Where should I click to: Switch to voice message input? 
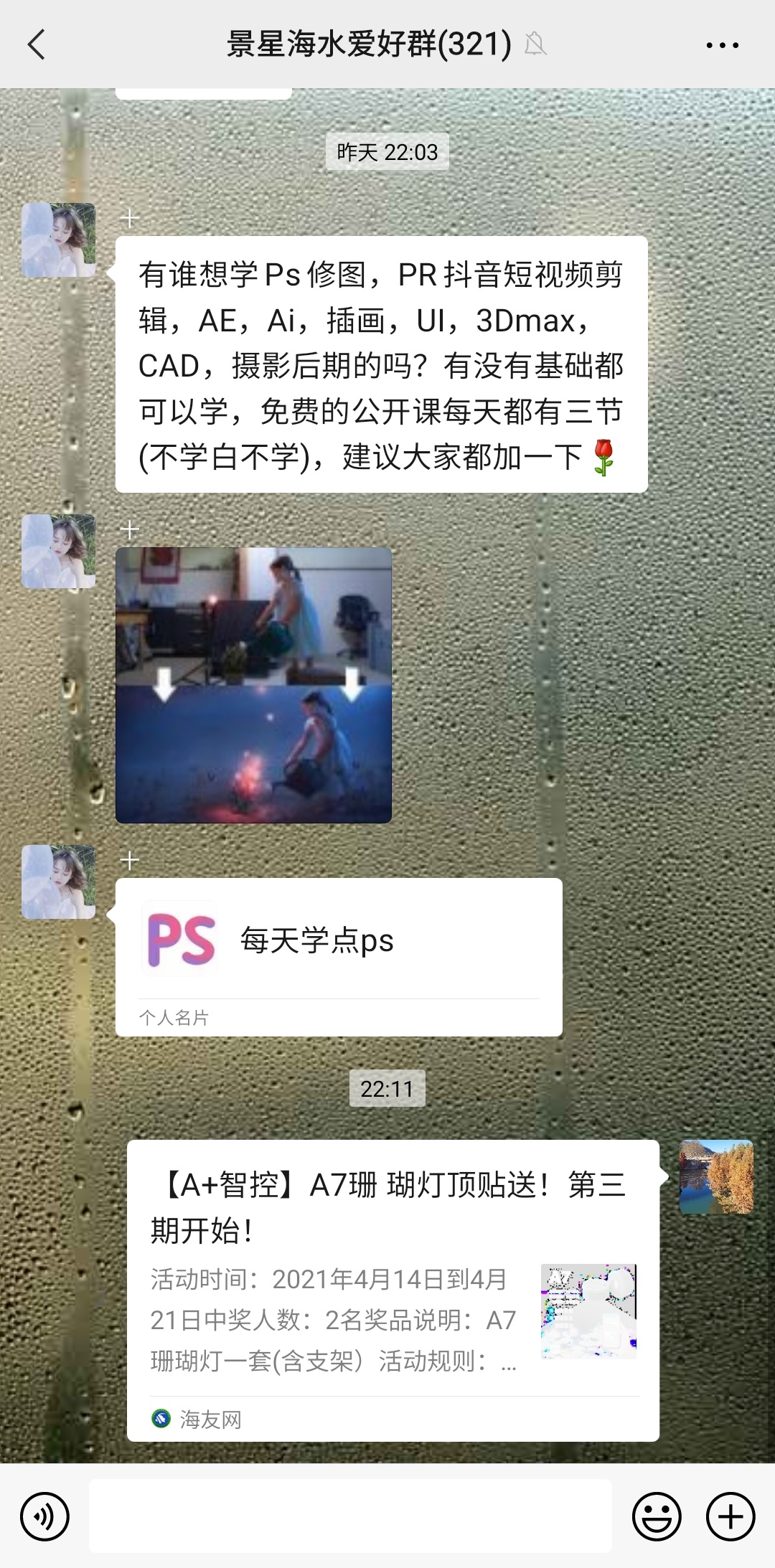[44, 1516]
